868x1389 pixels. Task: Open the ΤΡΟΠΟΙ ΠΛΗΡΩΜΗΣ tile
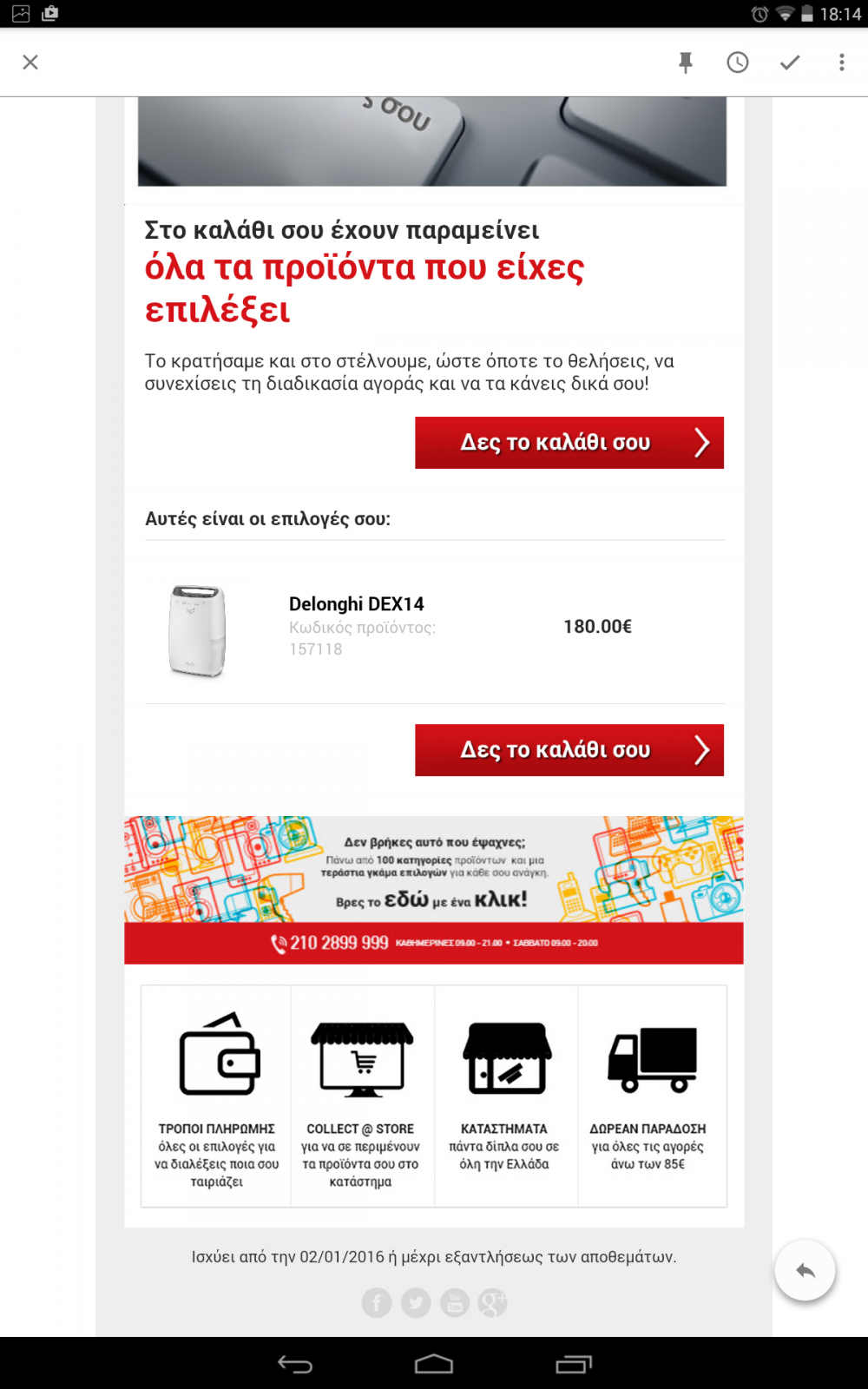click(216, 1096)
